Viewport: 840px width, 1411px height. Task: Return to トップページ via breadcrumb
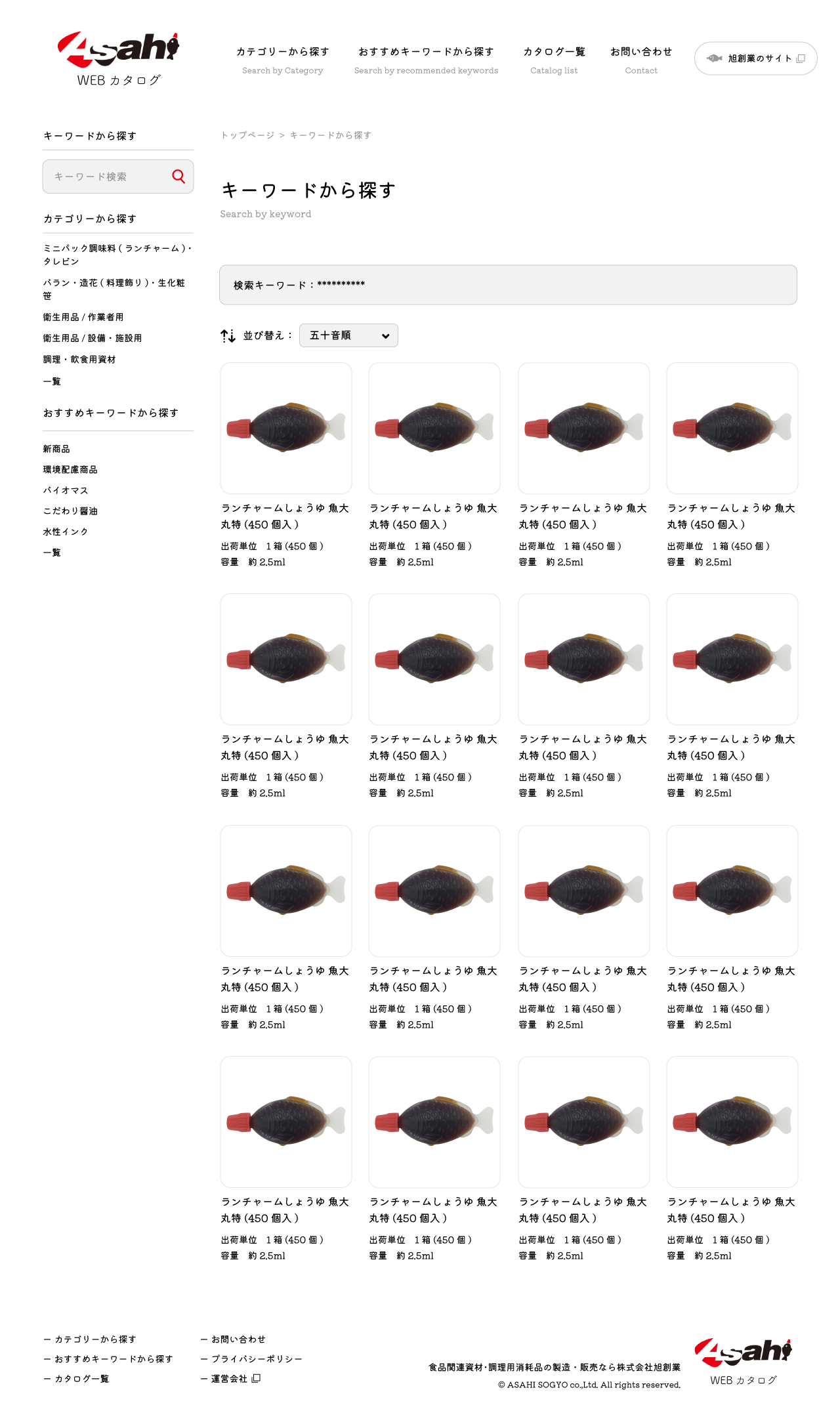[247, 135]
